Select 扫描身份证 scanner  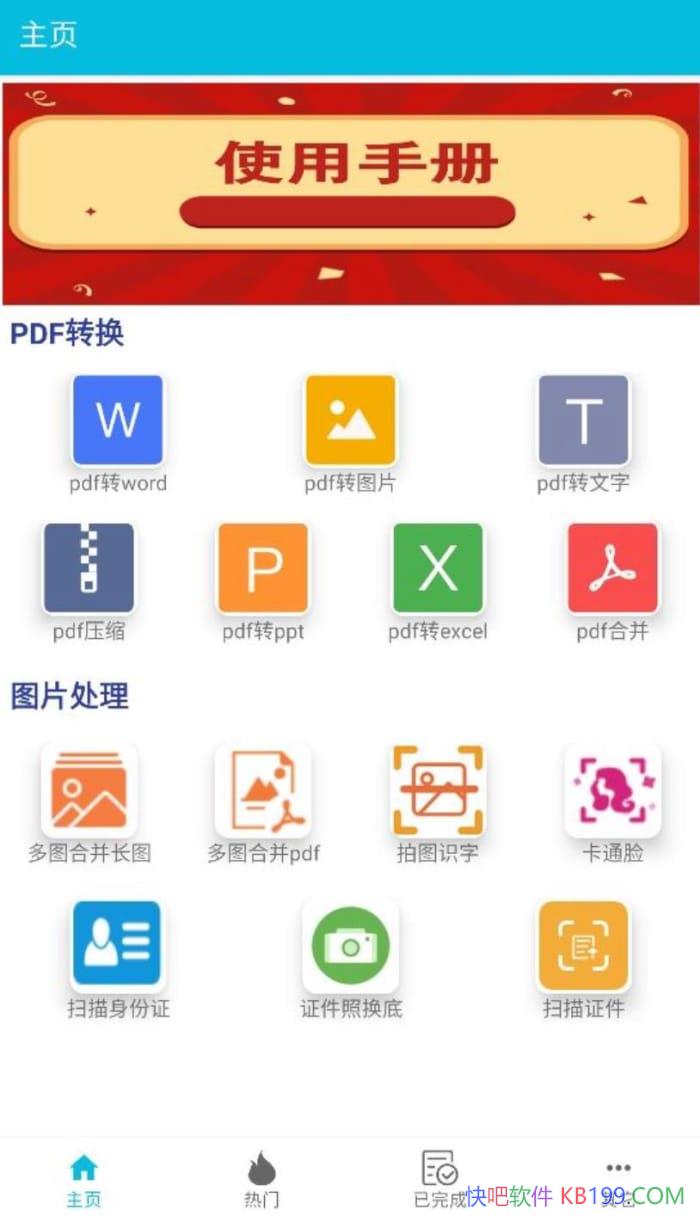point(118,945)
